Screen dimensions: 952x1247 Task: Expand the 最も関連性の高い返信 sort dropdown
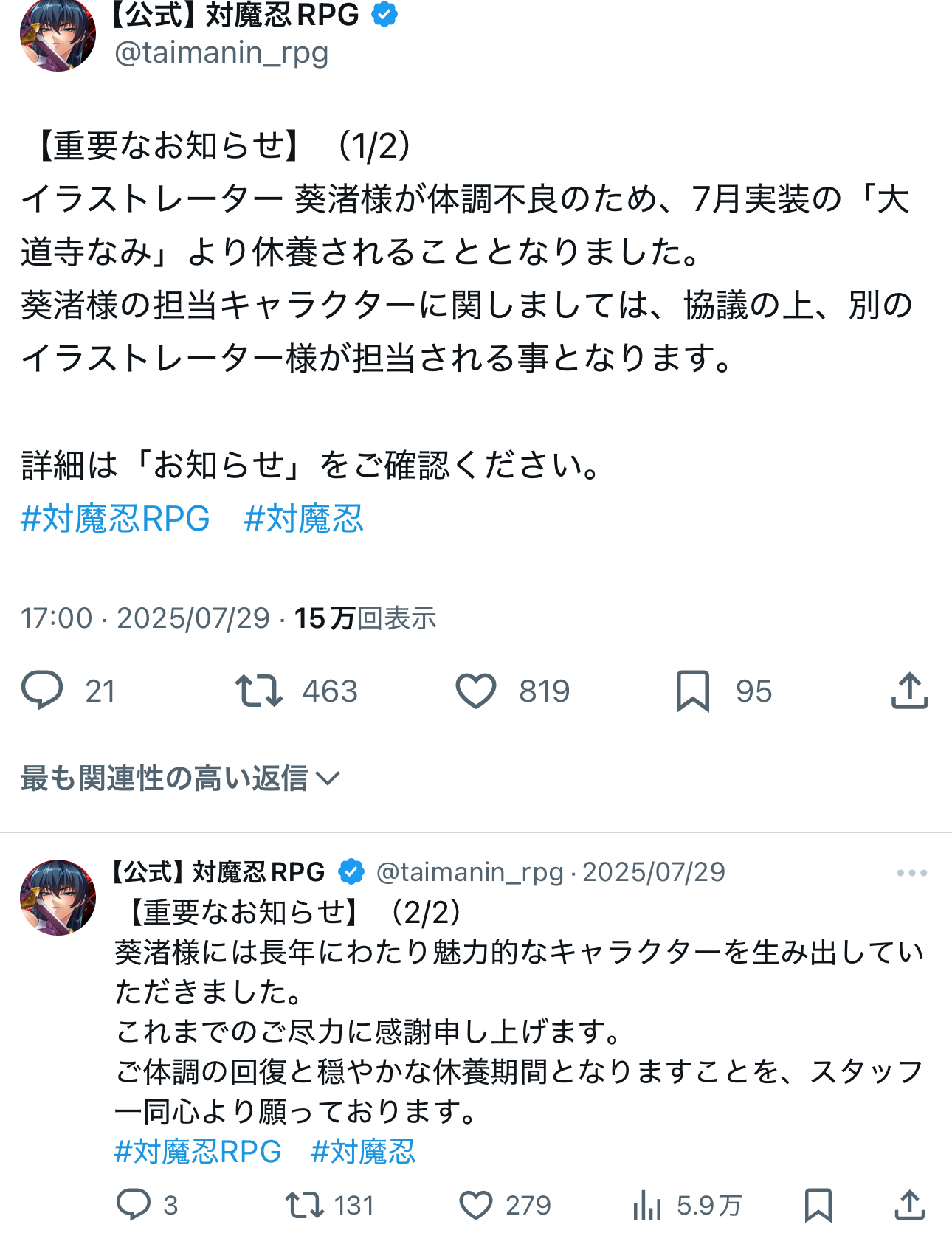click(x=180, y=778)
